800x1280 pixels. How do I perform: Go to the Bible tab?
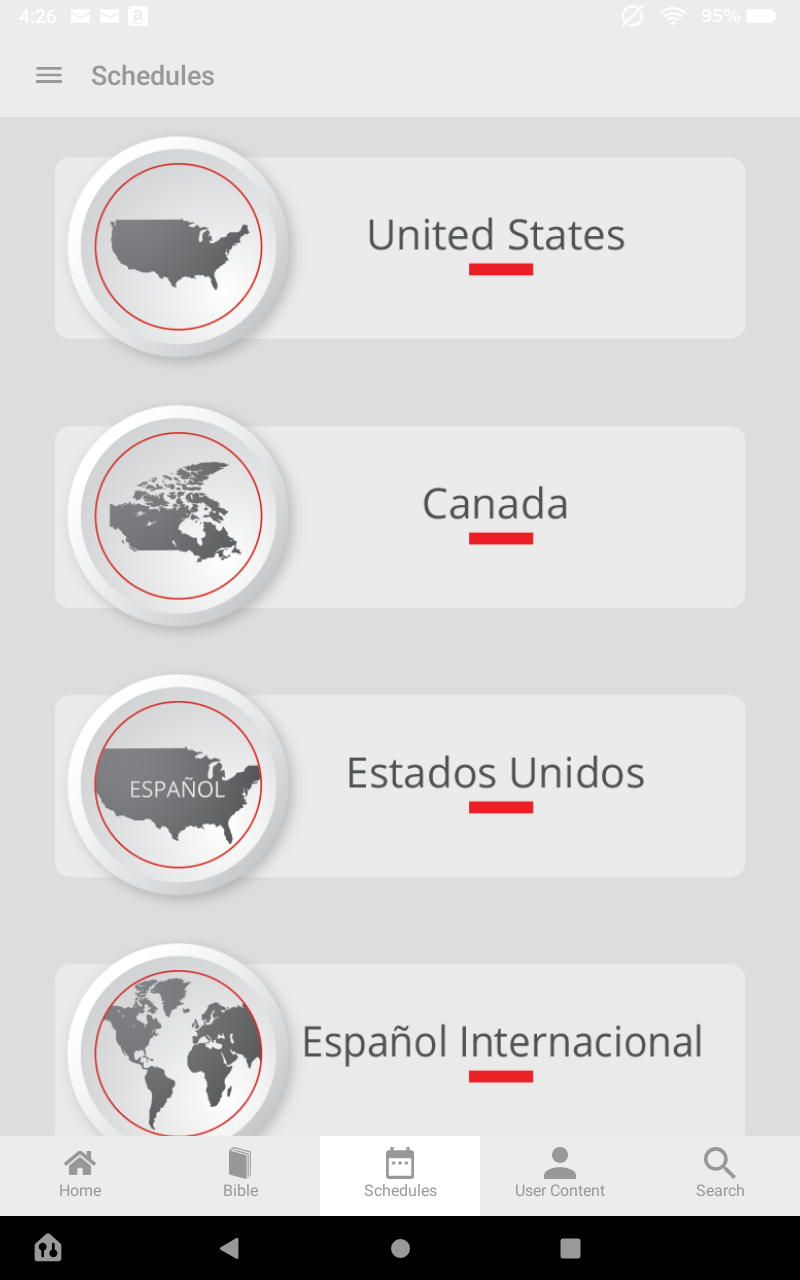240,1175
